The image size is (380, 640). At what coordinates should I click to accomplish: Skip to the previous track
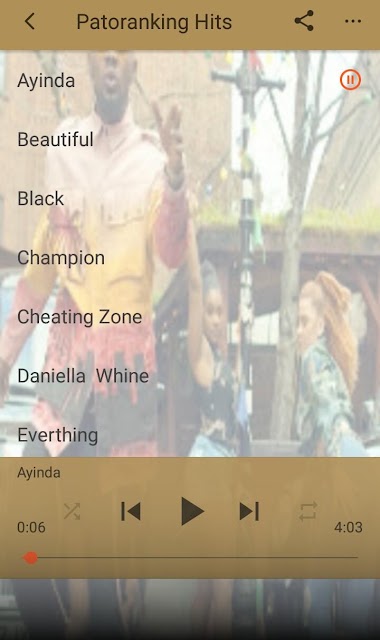(x=131, y=511)
